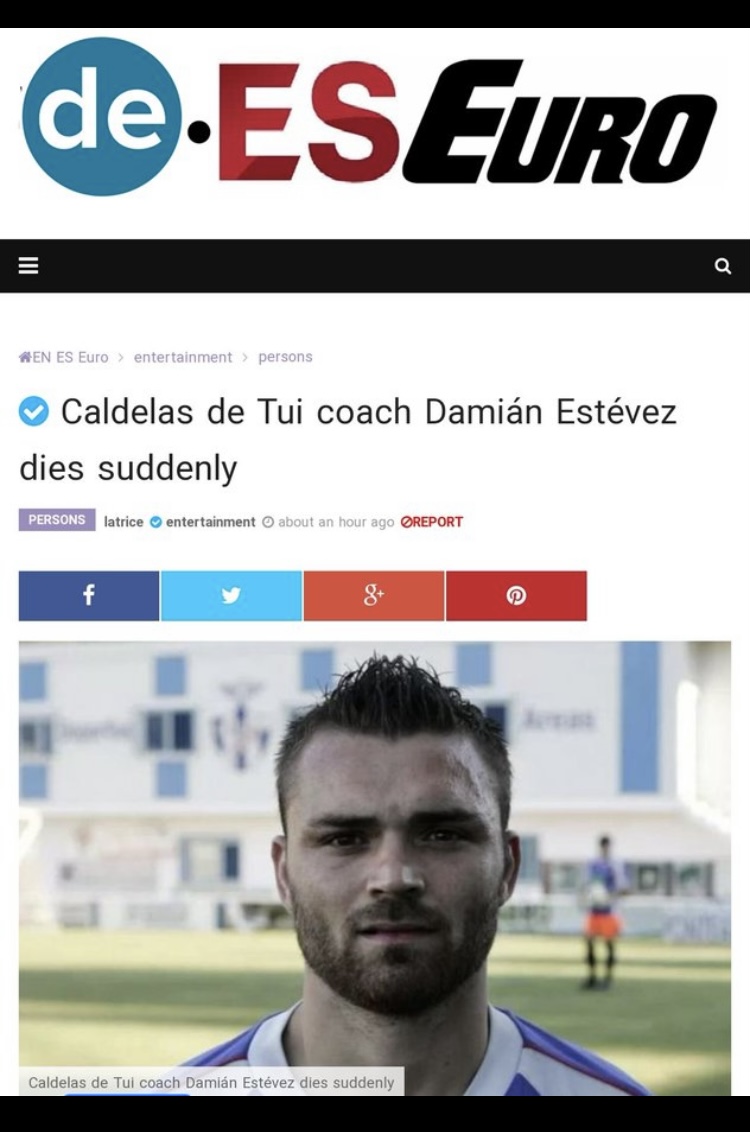Share article on Facebook
Image resolution: width=750 pixels, height=1132 pixels.
pyautogui.click(x=89, y=596)
